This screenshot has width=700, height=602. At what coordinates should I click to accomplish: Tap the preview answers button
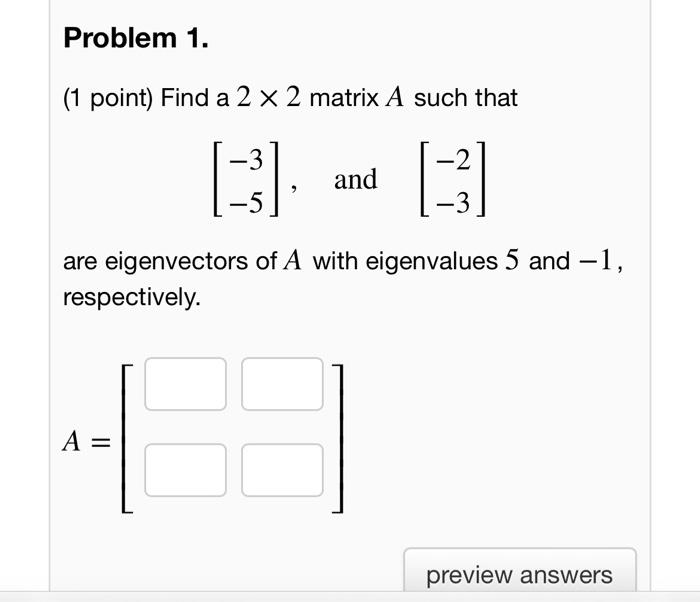click(x=519, y=574)
